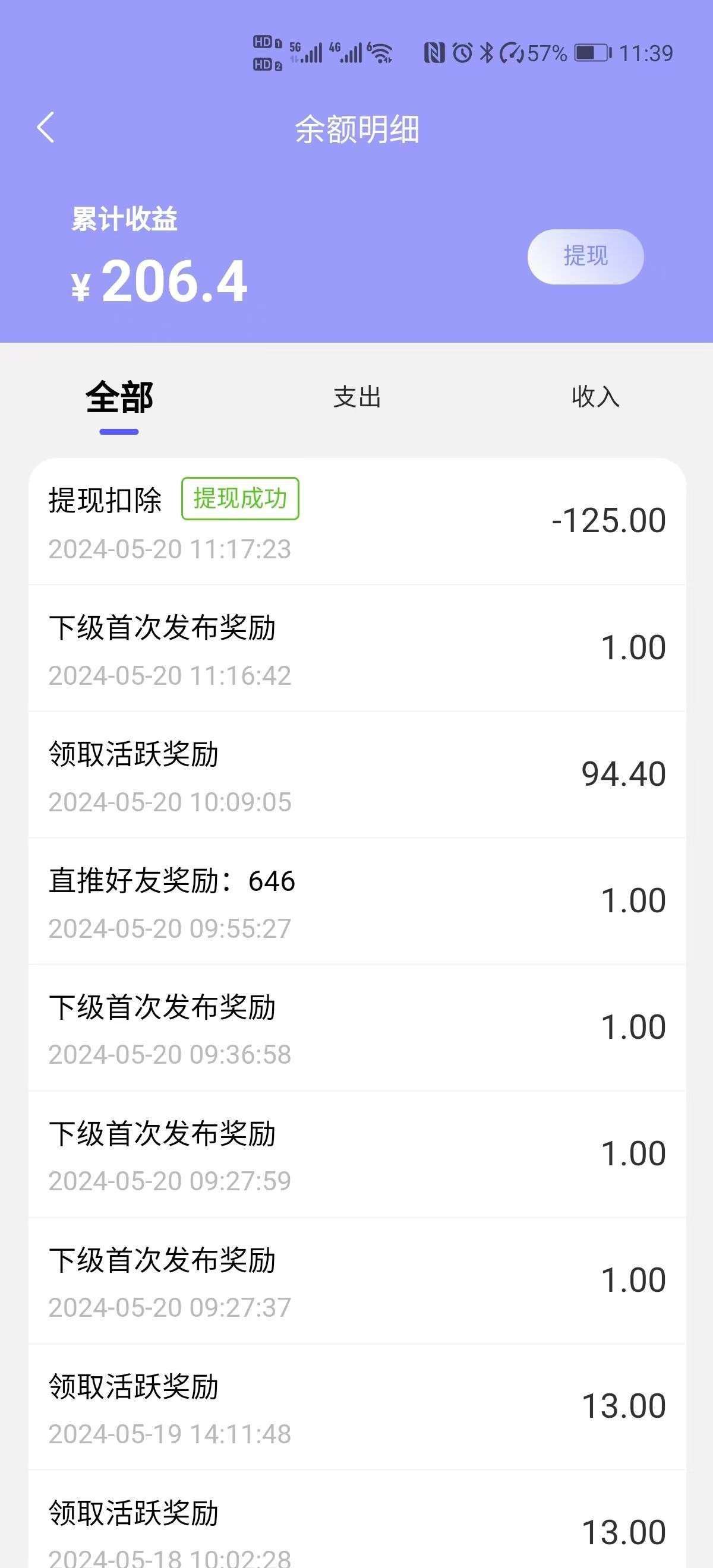This screenshot has width=713, height=1568.
Task: Switch to the 收入 tab
Action: (595, 397)
